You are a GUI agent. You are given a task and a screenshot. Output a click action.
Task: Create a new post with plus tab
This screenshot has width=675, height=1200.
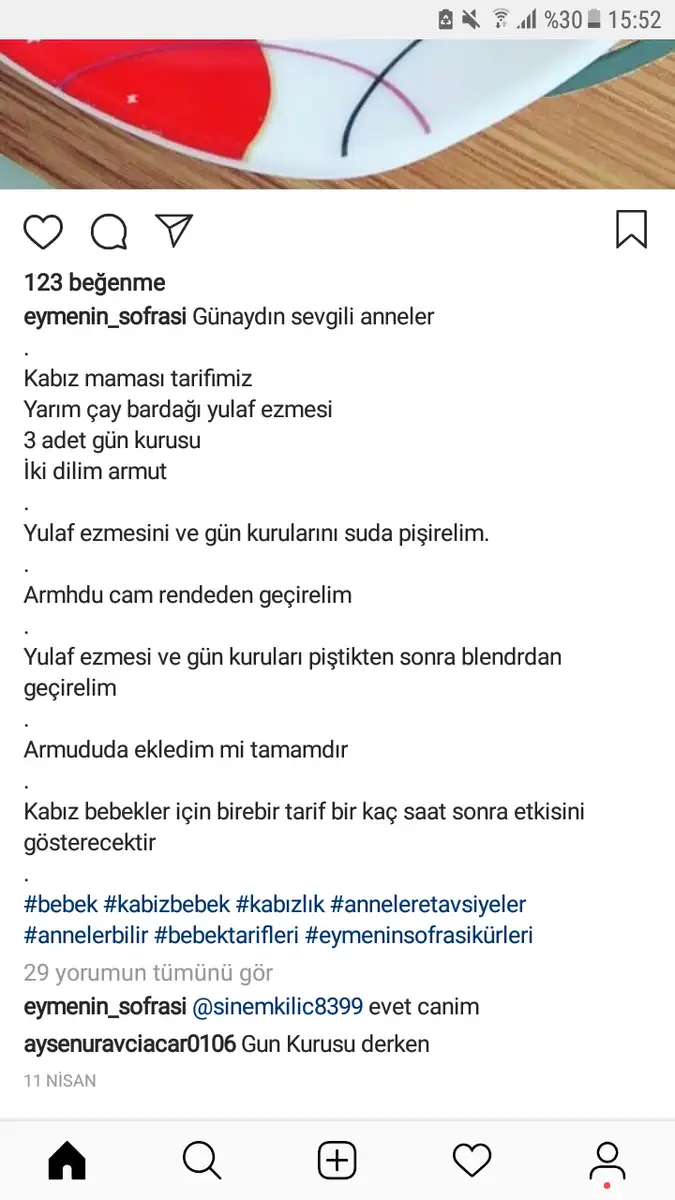(x=337, y=1161)
